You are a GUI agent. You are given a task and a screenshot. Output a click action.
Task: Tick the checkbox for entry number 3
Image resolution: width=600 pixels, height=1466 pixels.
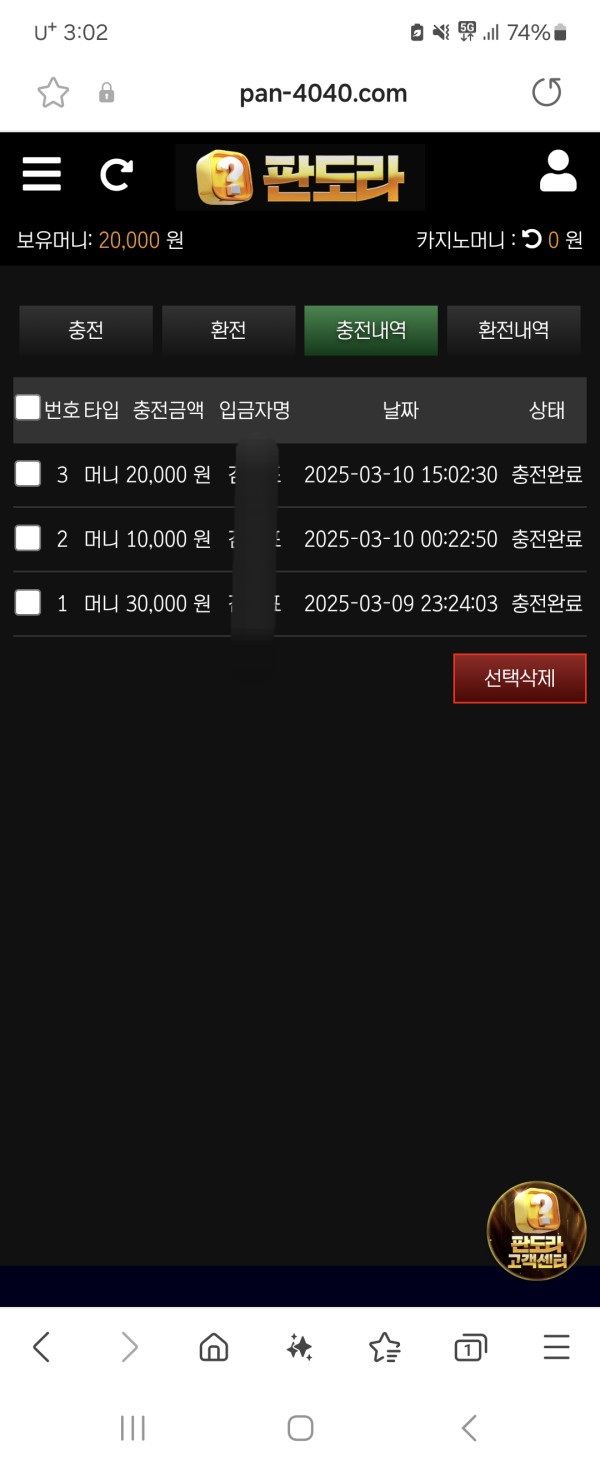click(x=28, y=474)
